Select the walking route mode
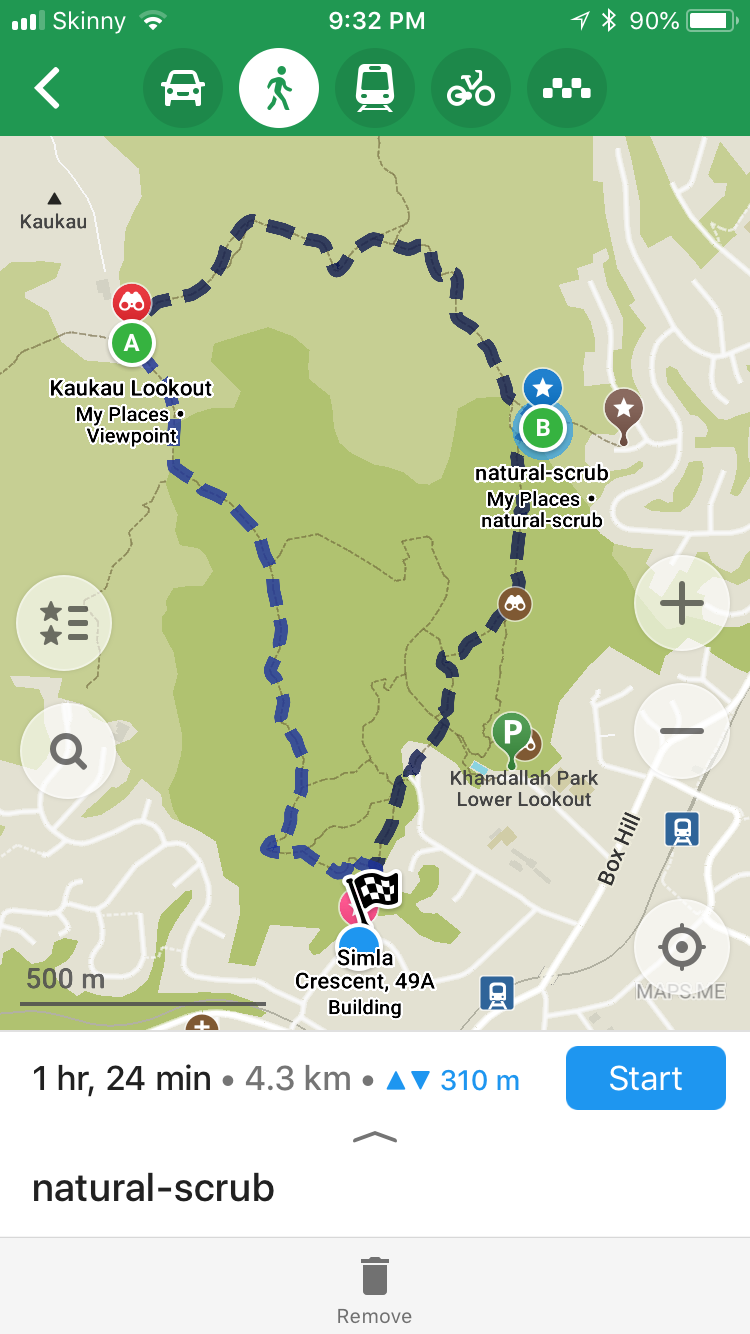750x1334 pixels. 279,89
